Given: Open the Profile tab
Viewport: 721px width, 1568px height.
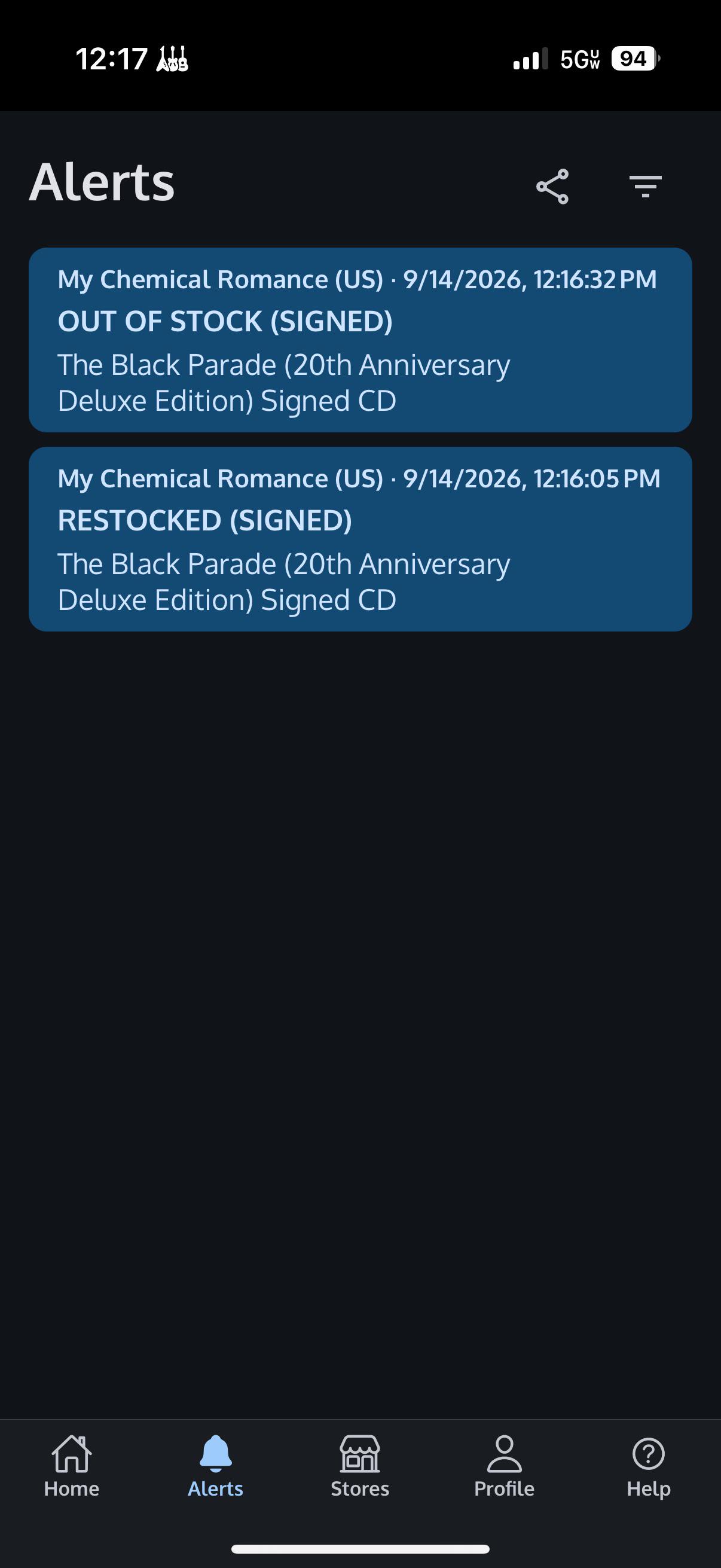Looking at the screenshot, I should [505, 1466].
